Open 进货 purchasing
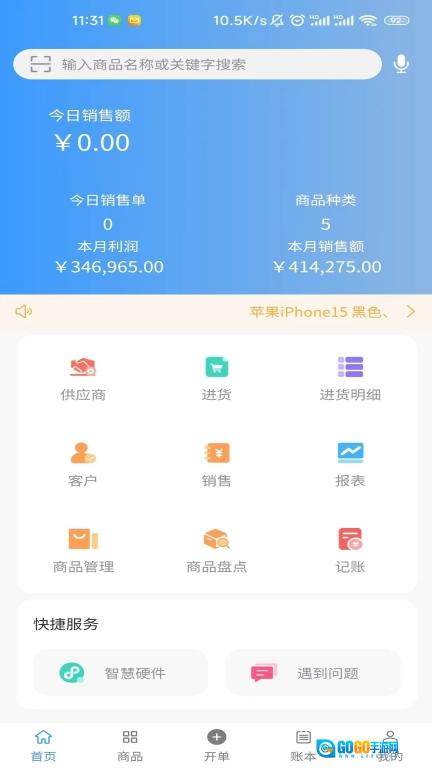Viewport: 432px width, 768px height. [x=216, y=379]
